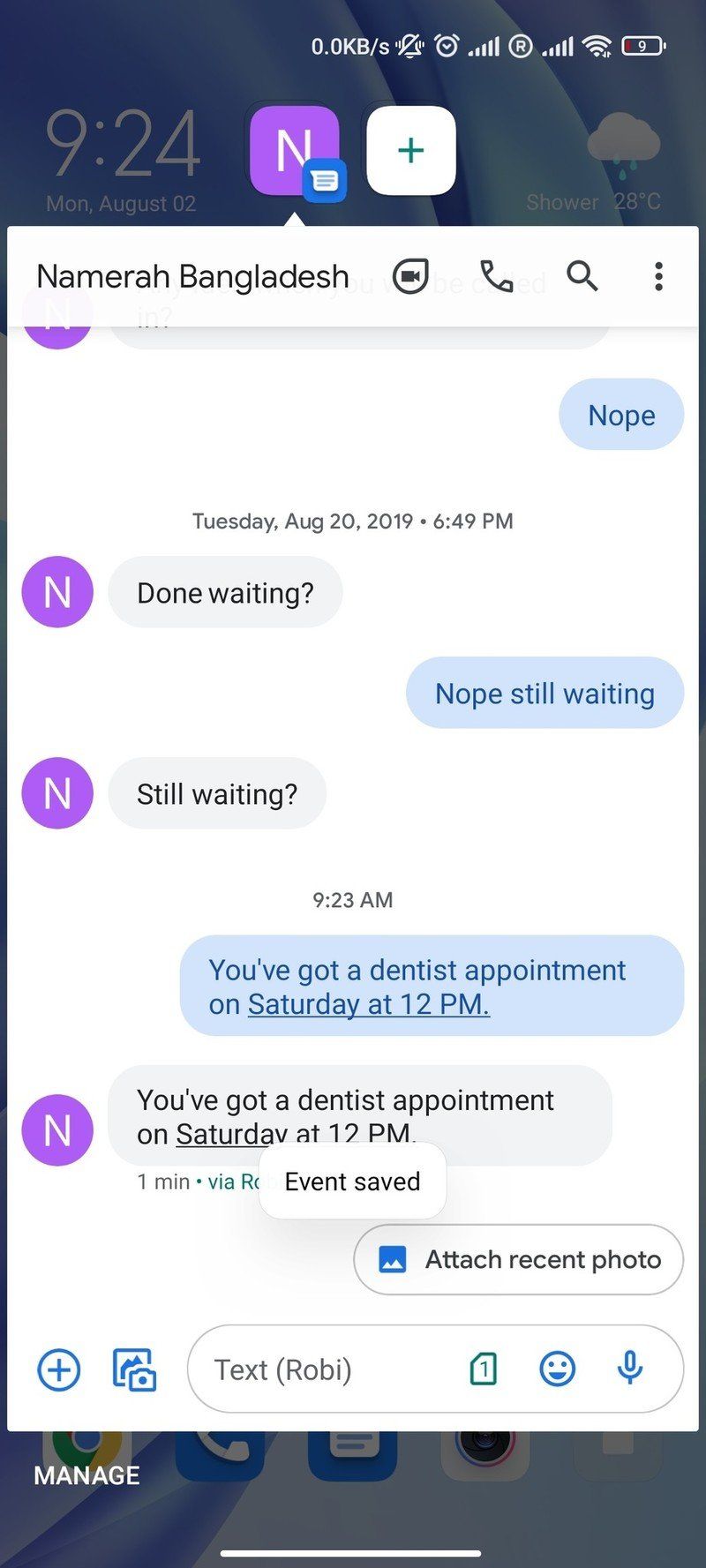Open the emoji picker
The width and height of the screenshot is (706, 1568).
[x=557, y=1369]
